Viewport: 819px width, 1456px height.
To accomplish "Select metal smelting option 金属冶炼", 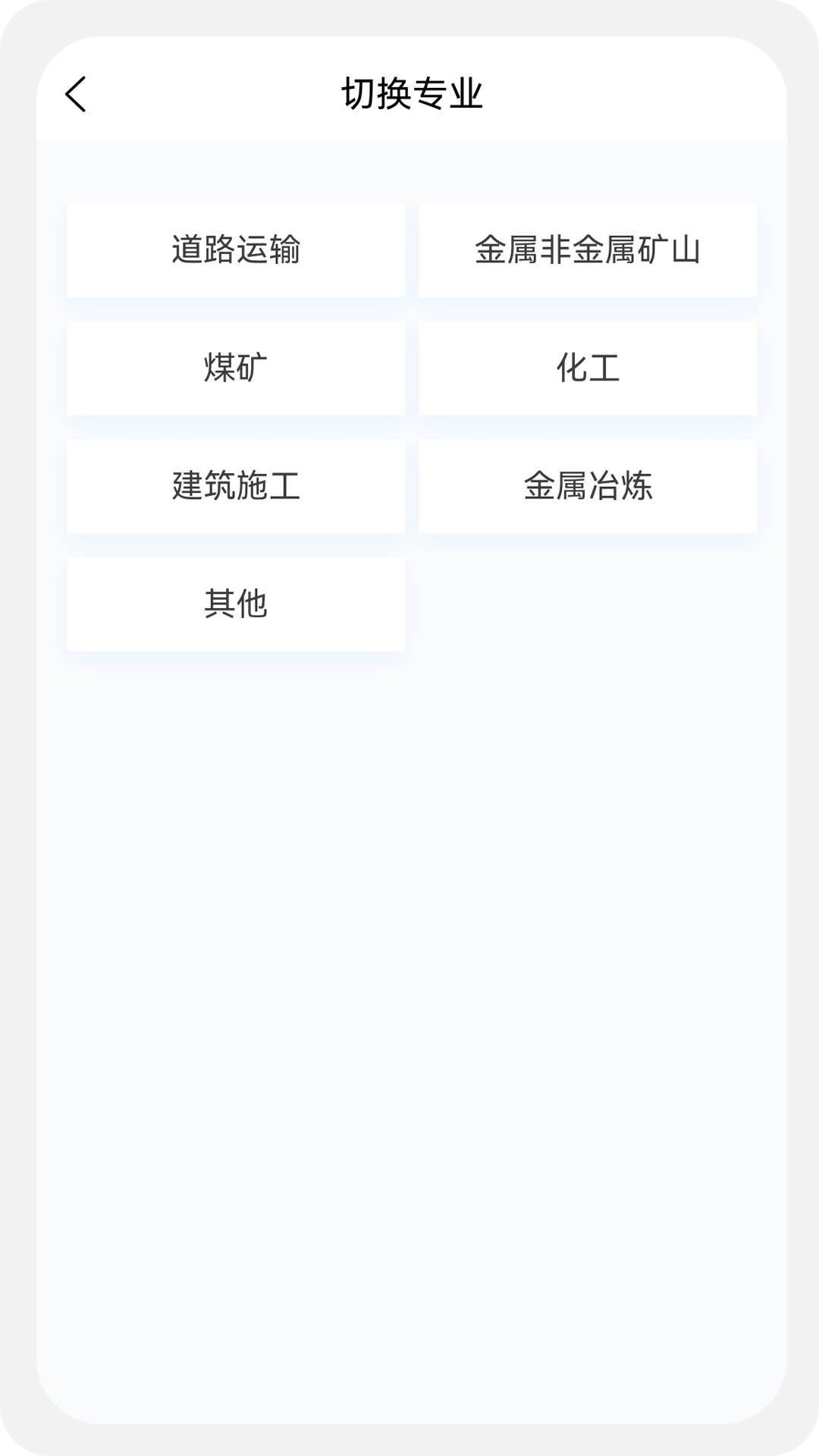I will pyautogui.click(x=588, y=486).
